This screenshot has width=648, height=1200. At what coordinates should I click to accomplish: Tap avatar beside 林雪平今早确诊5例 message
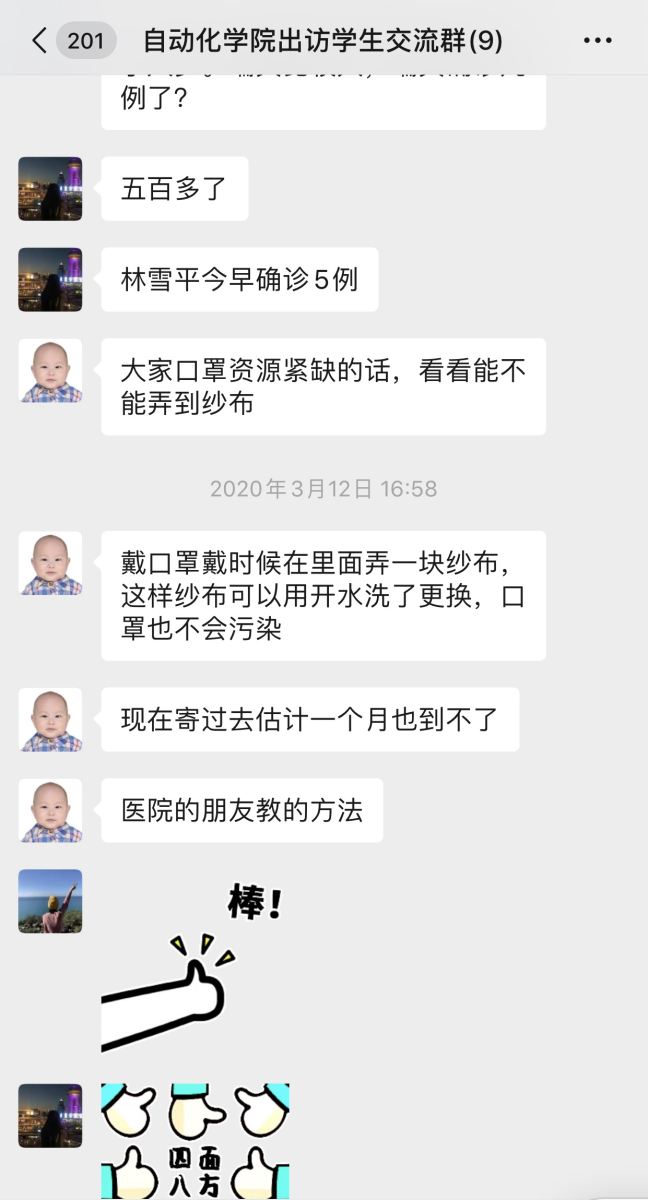pyautogui.click(x=50, y=279)
